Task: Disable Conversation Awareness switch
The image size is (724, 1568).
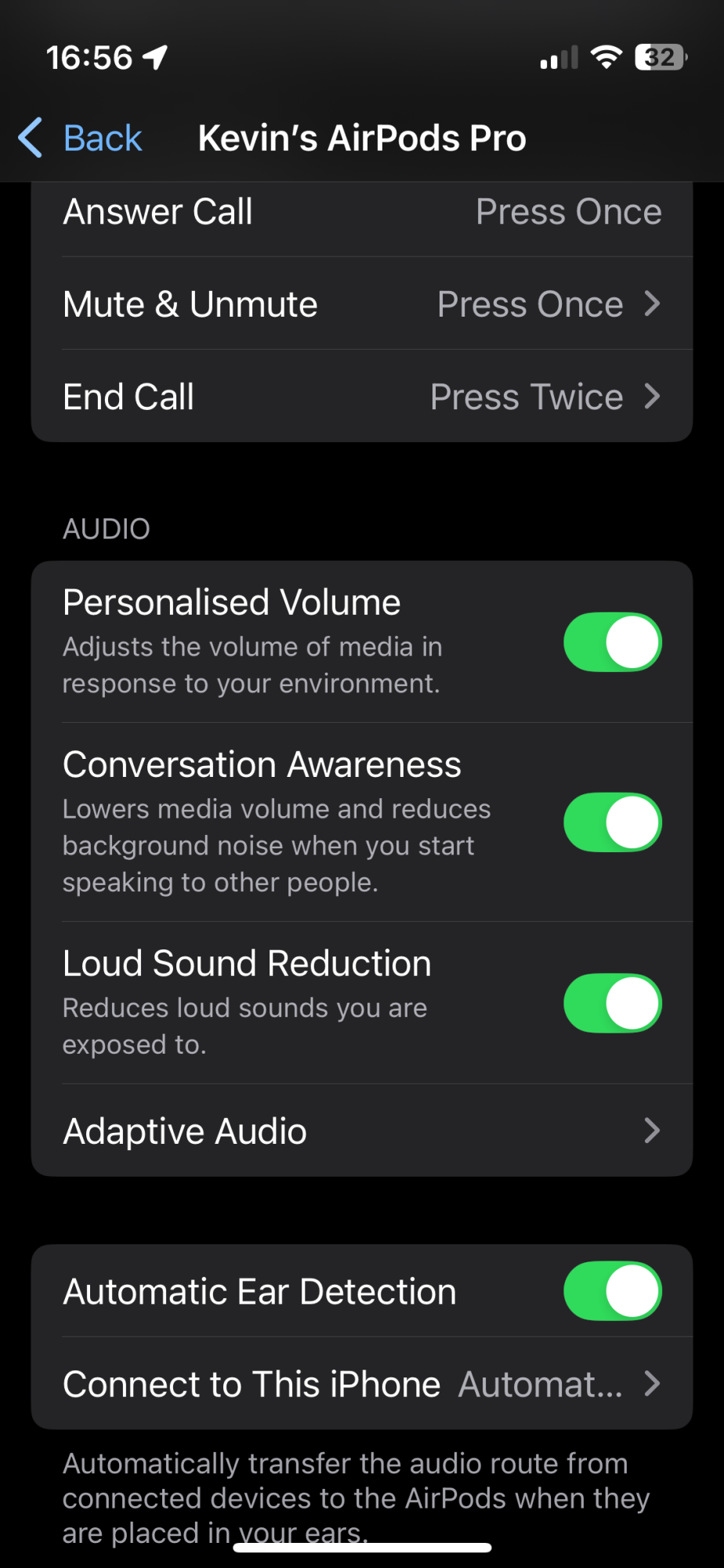Action: (x=612, y=822)
